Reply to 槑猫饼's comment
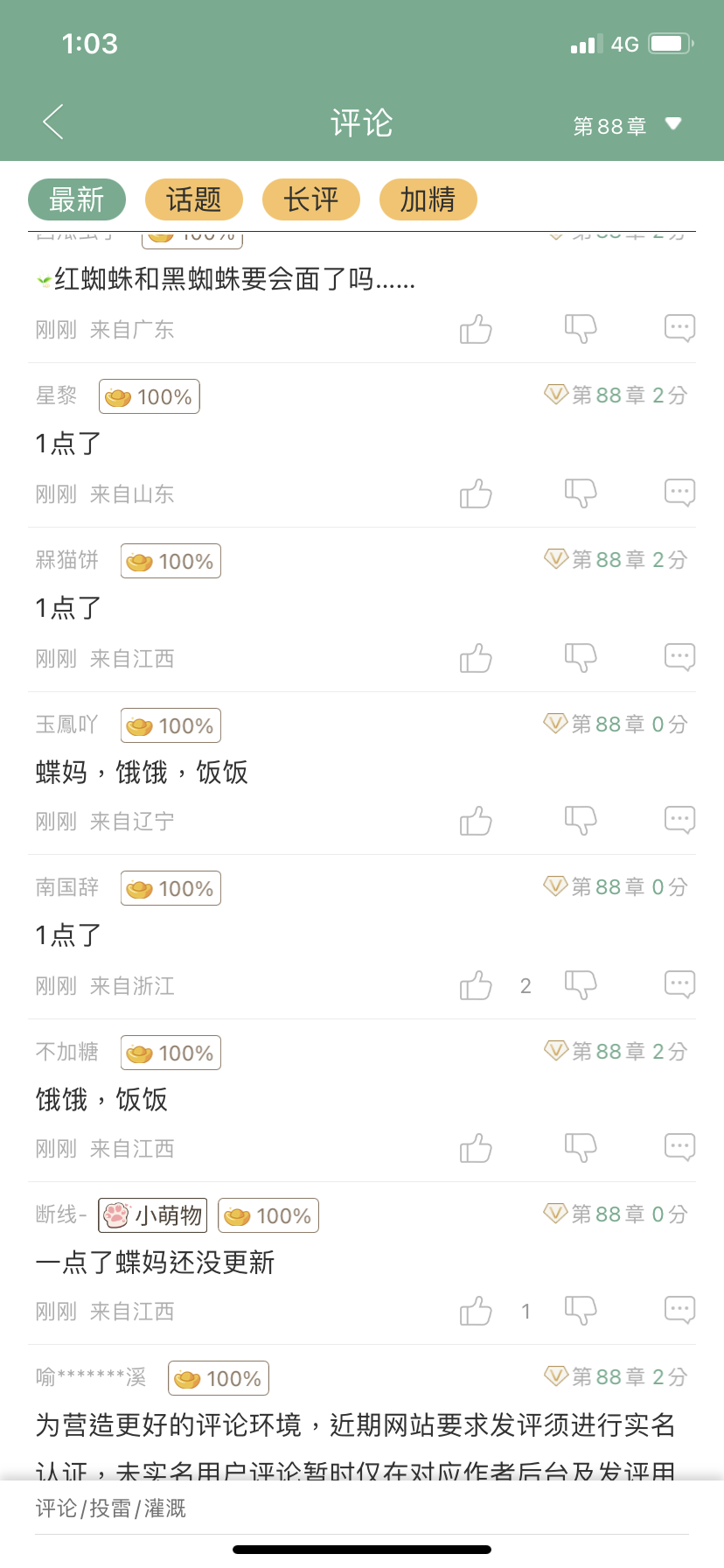The image size is (724, 1568). pos(679,656)
